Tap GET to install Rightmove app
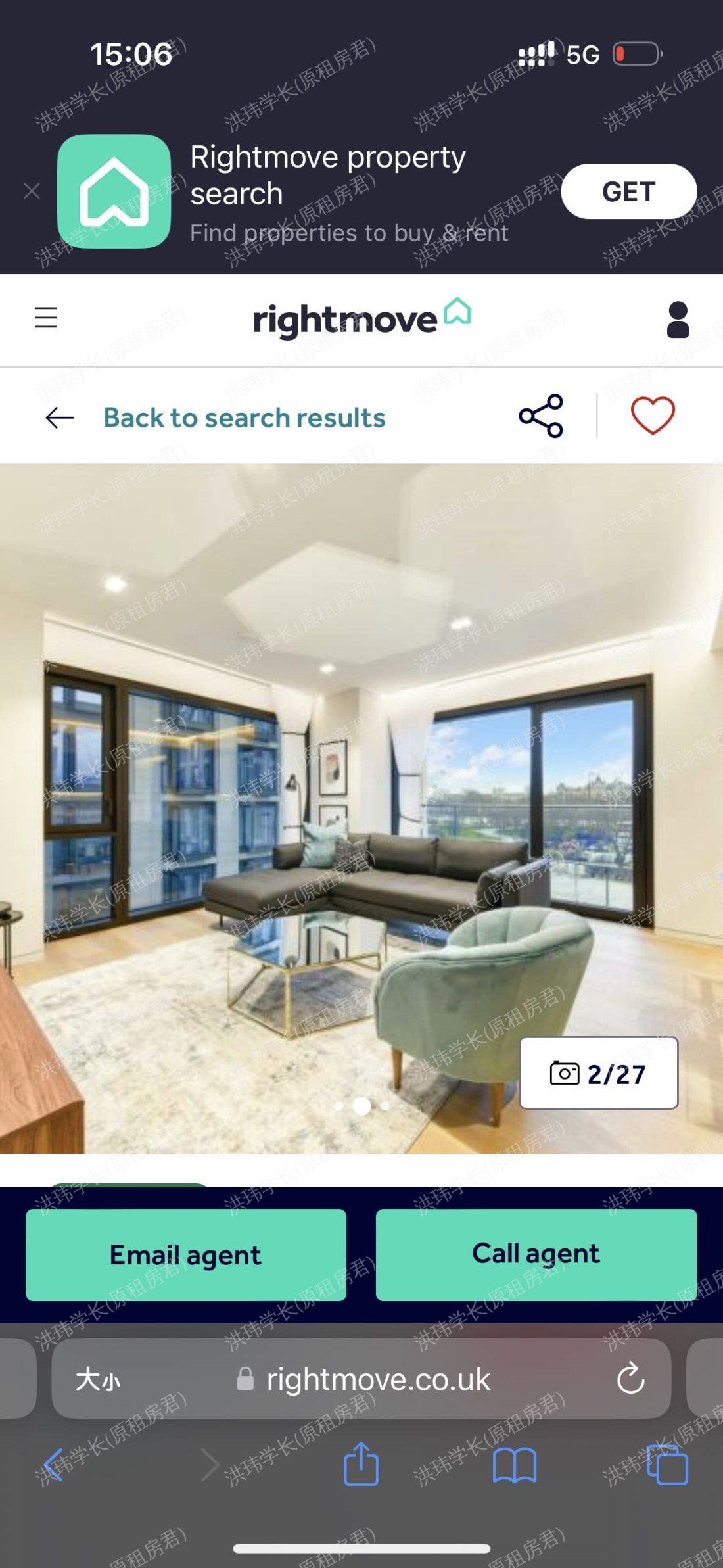This screenshot has height=1568, width=723. (628, 191)
